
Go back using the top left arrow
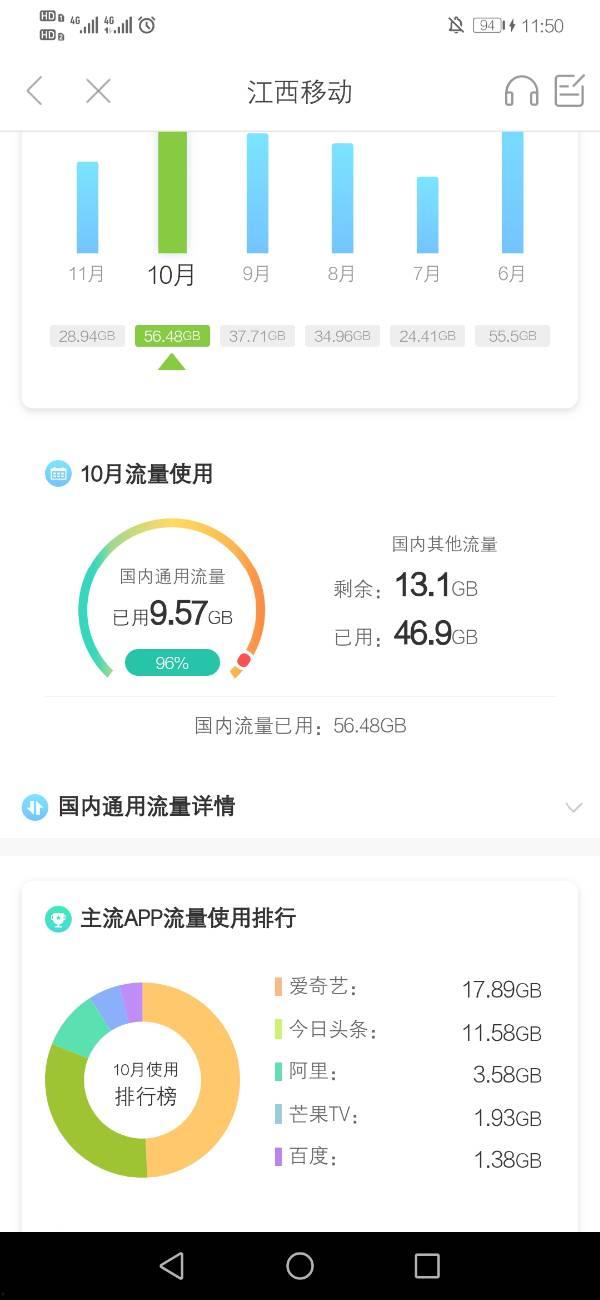pos(35,92)
